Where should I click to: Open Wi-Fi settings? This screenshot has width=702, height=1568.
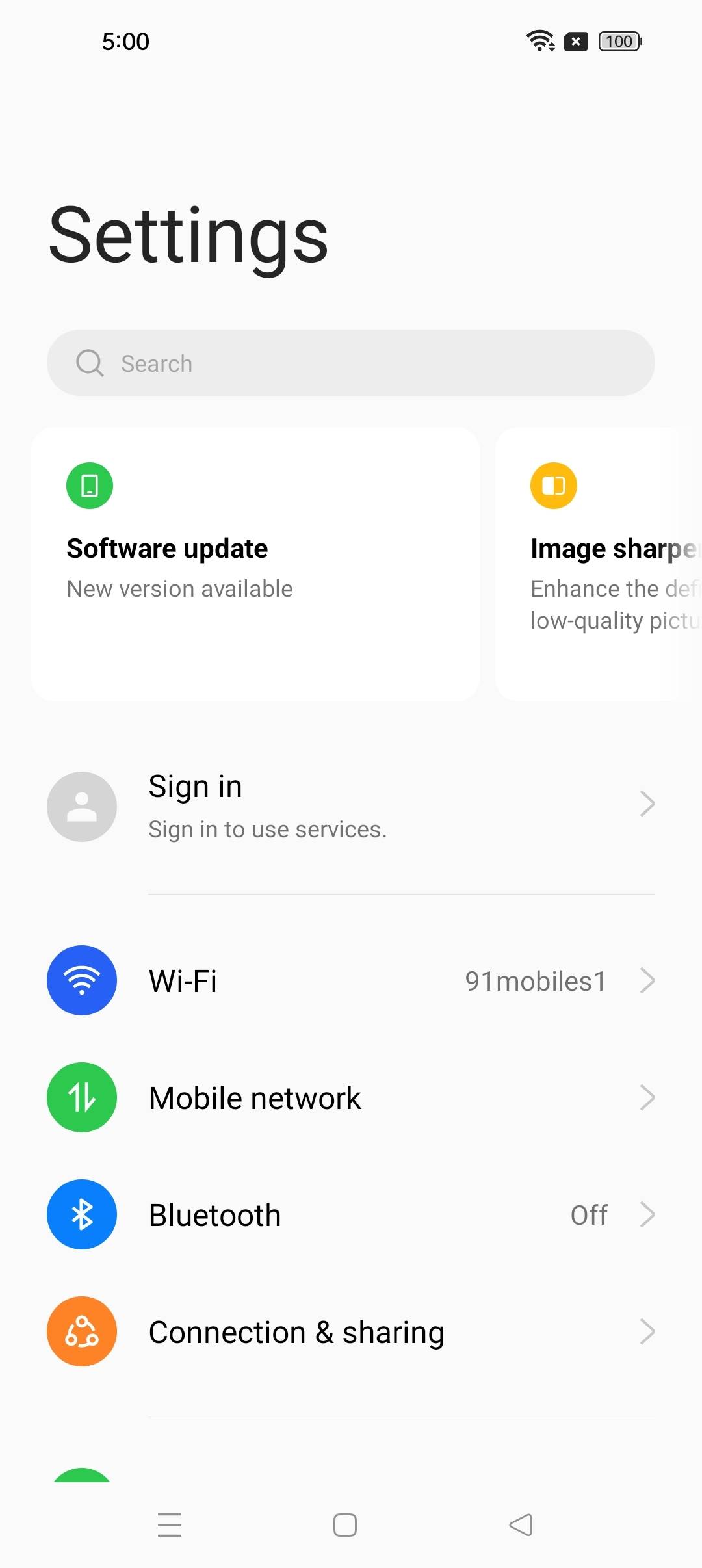point(351,980)
